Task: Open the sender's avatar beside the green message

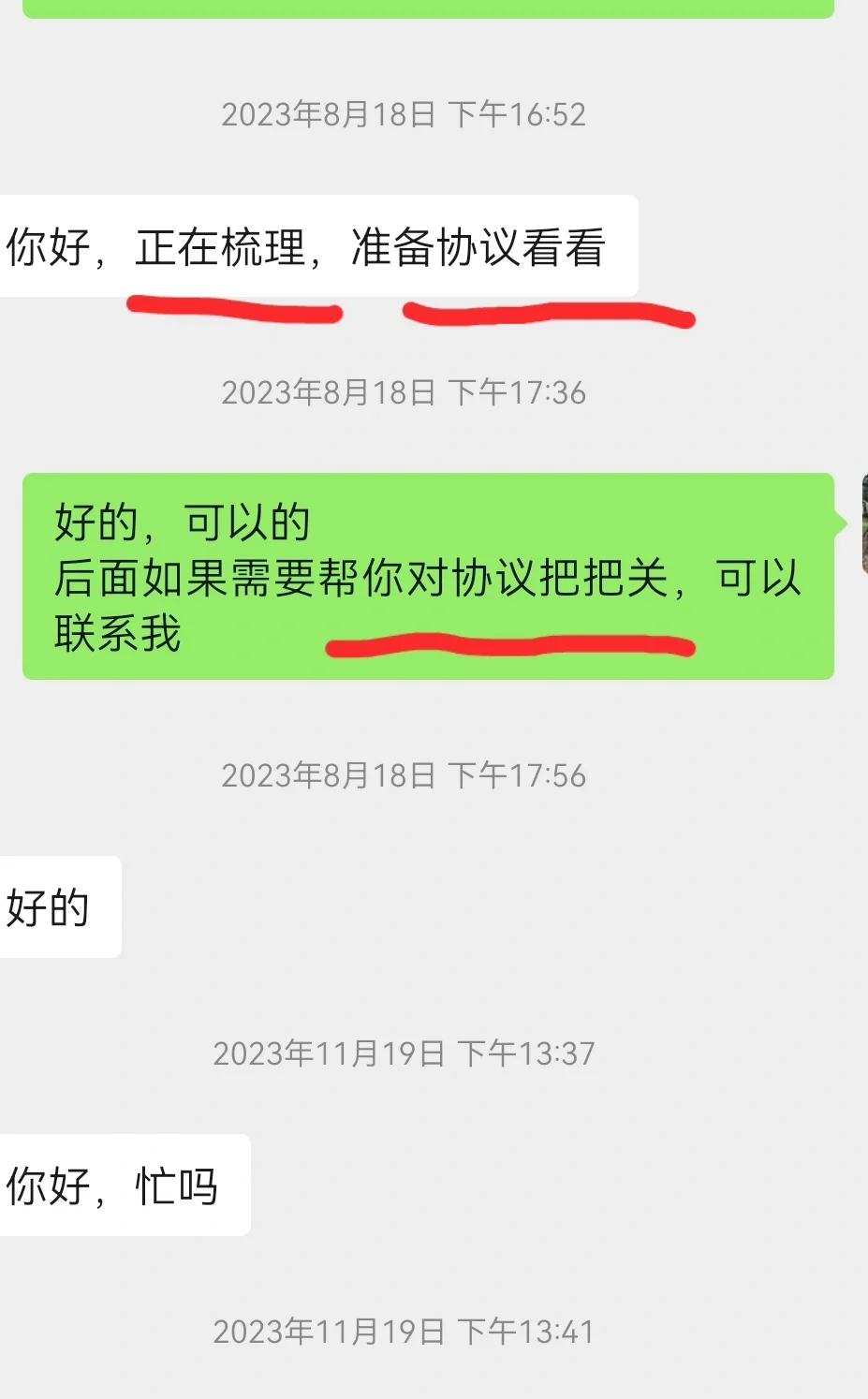Action: 863,523
